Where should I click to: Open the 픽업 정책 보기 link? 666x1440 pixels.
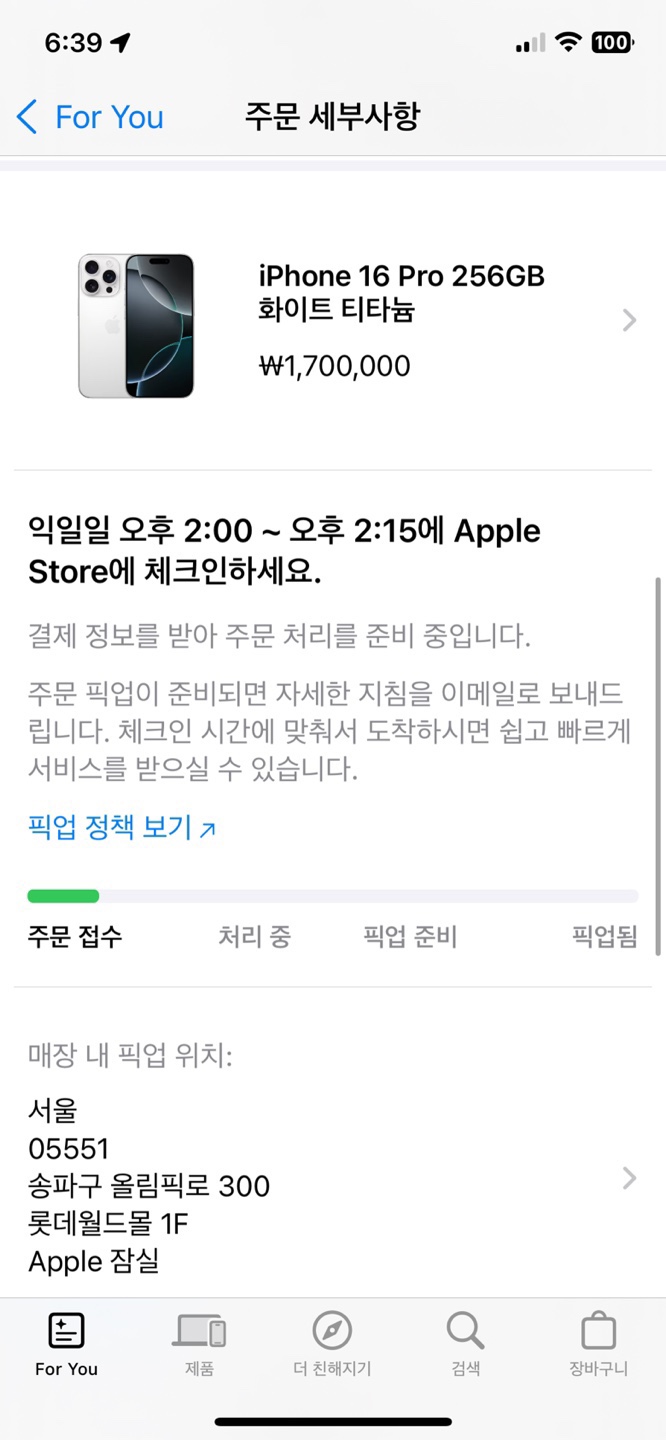[x=122, y=828]
